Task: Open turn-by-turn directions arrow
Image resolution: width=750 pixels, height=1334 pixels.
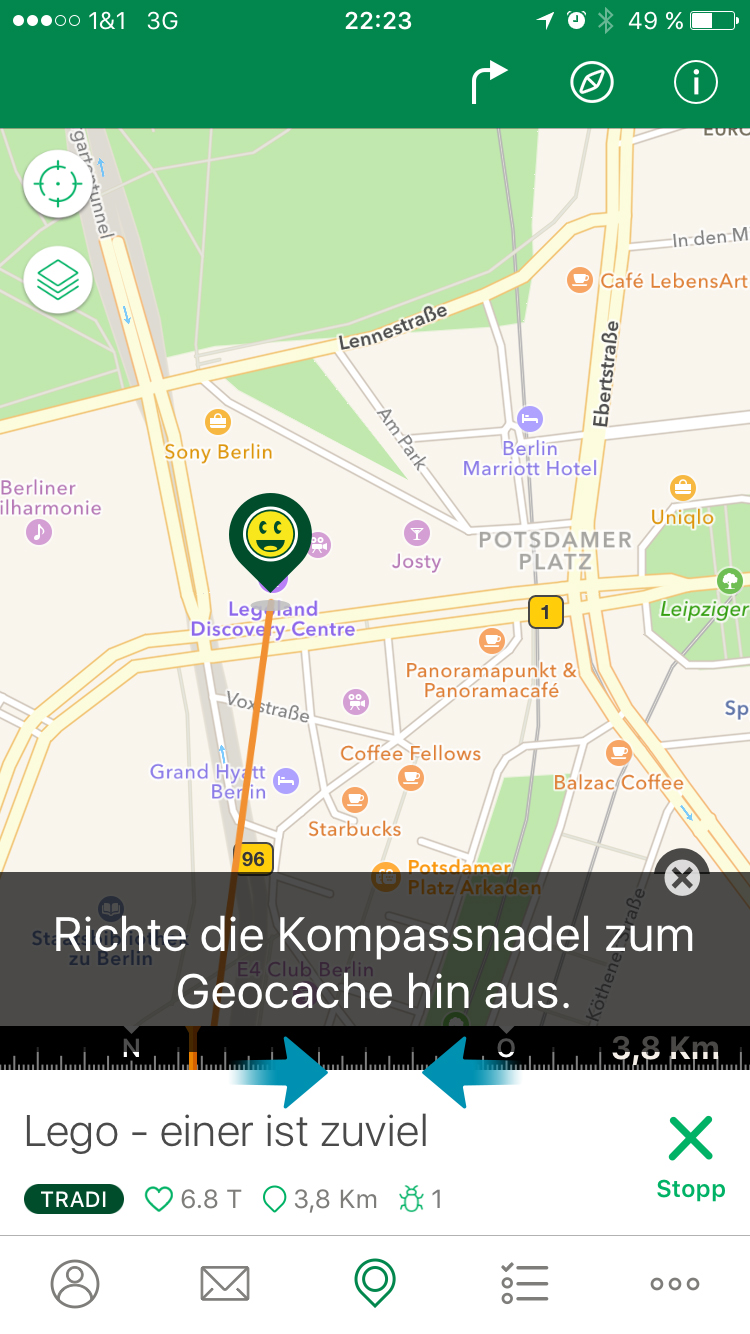Action: pyautogui.click(x=489, y=83)
